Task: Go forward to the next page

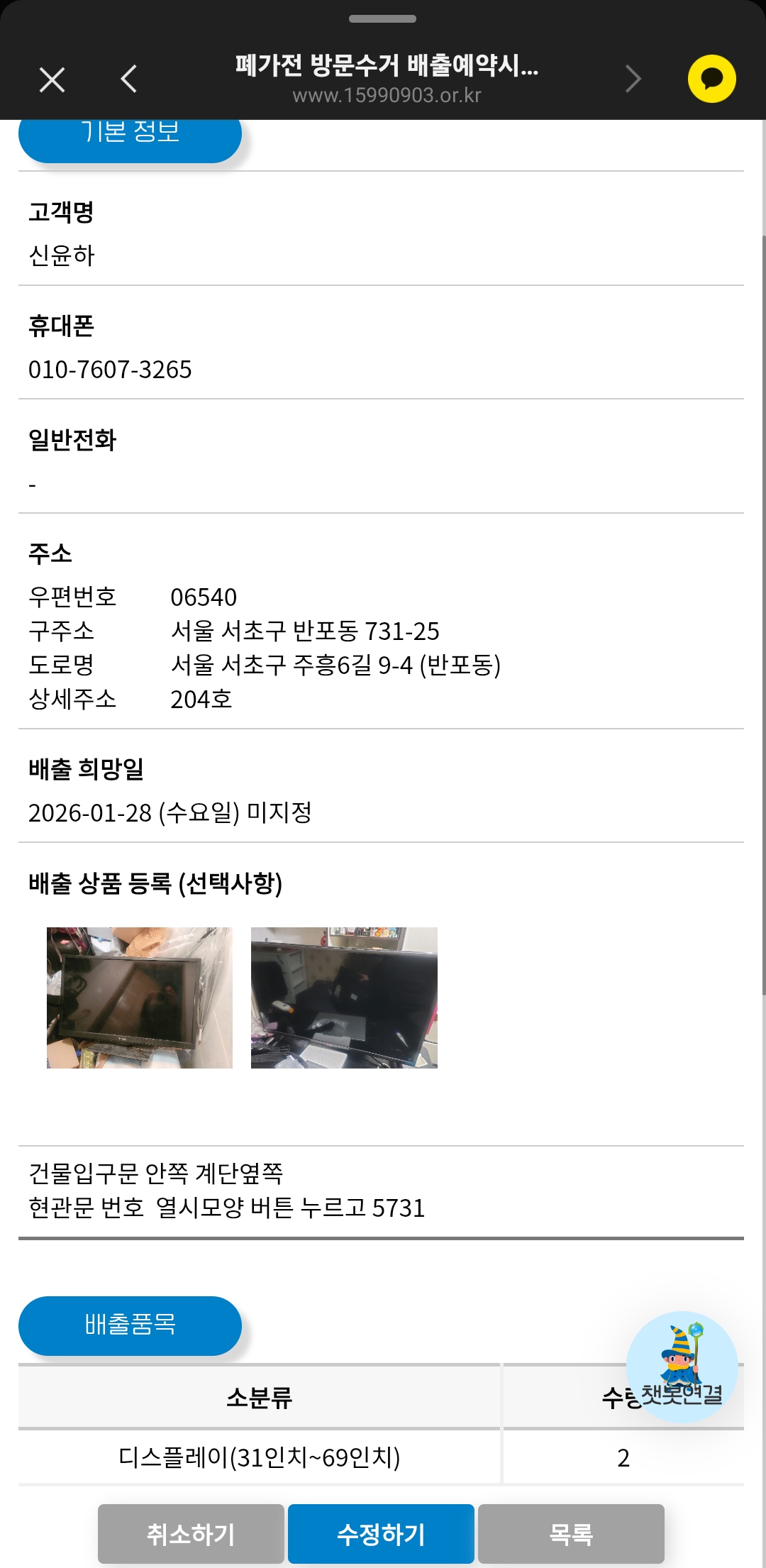Action: (x=633, y=79)
